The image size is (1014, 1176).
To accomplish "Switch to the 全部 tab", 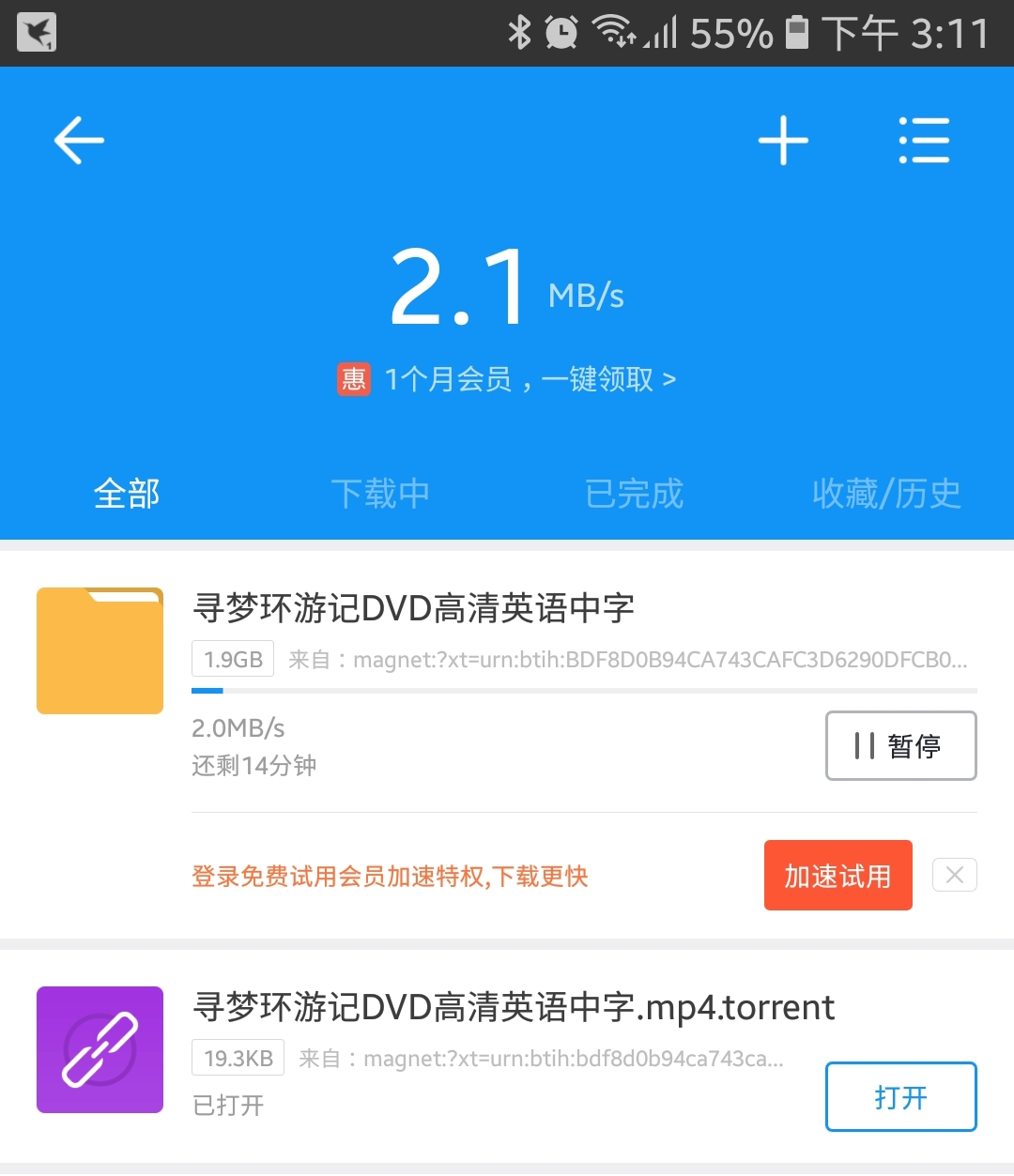I will [127, 493].
